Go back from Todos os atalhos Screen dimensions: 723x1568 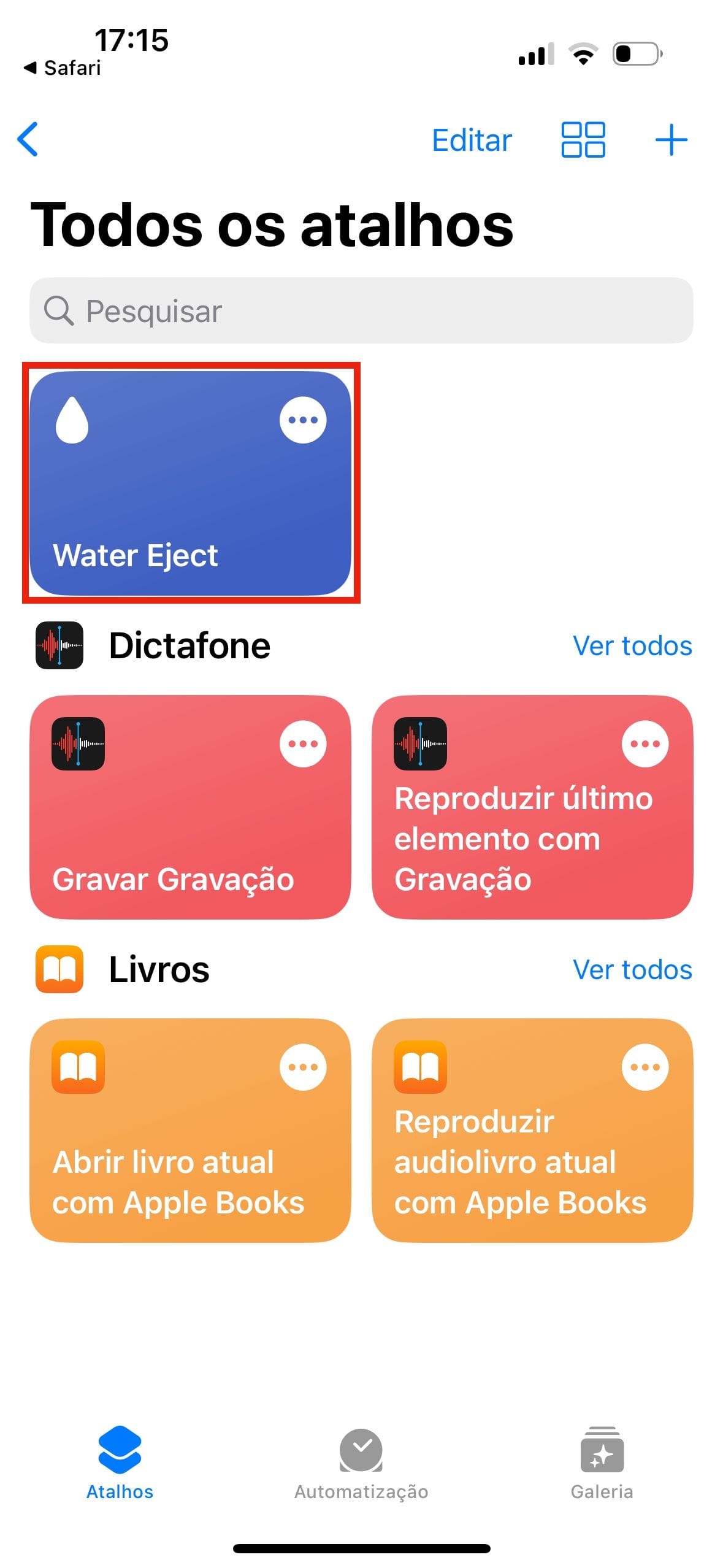(28, 139)
